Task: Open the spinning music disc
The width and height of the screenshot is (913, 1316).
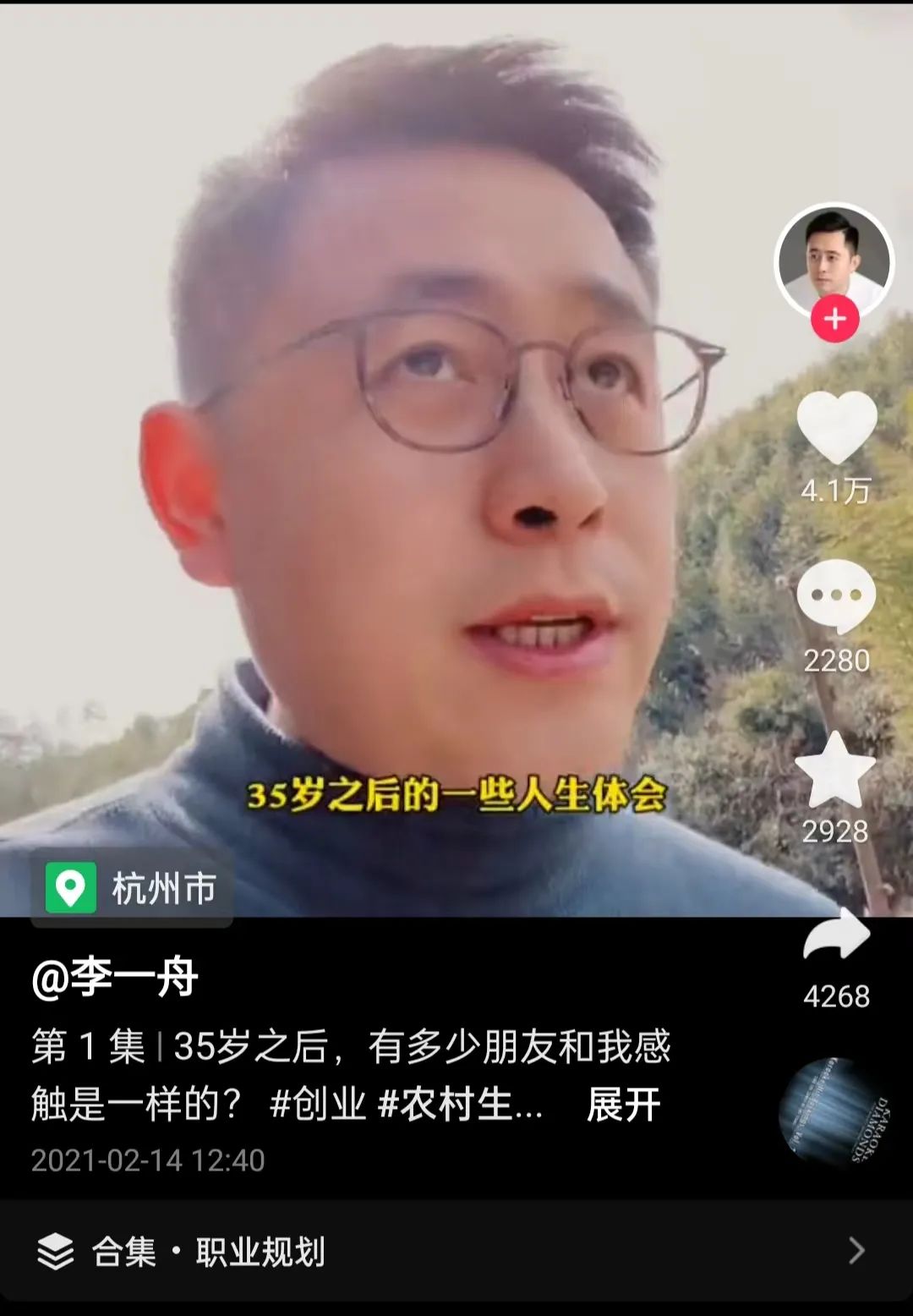Action: click(x=834, y=1111)
